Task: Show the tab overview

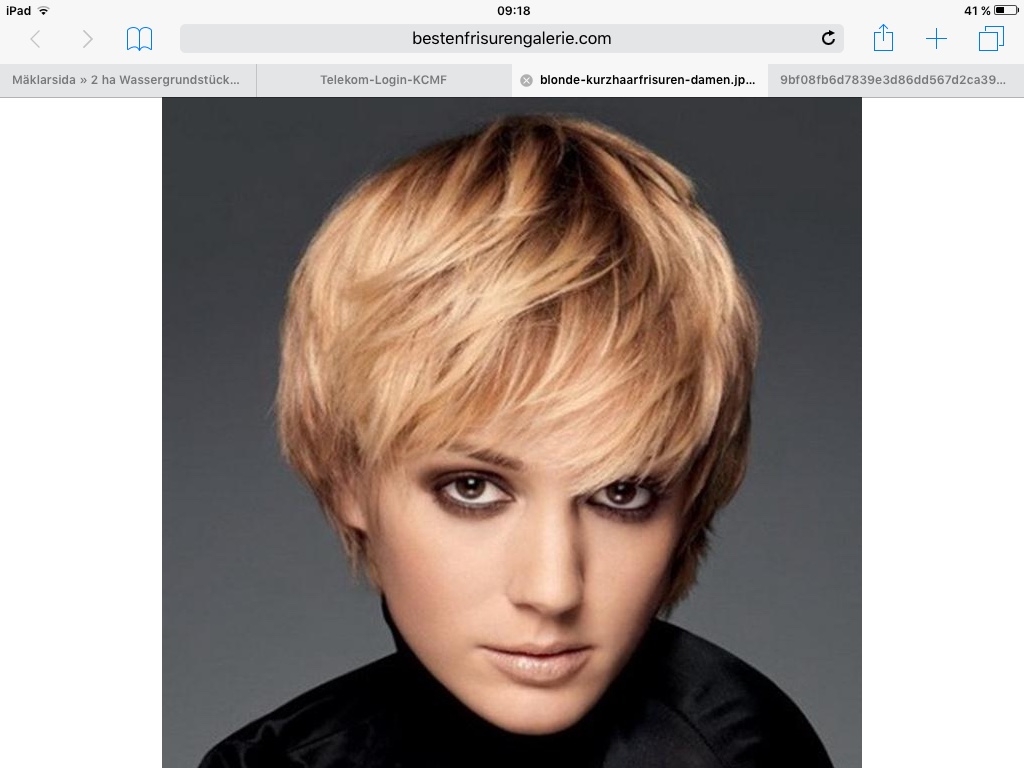Action: click(x=991, y=39)
